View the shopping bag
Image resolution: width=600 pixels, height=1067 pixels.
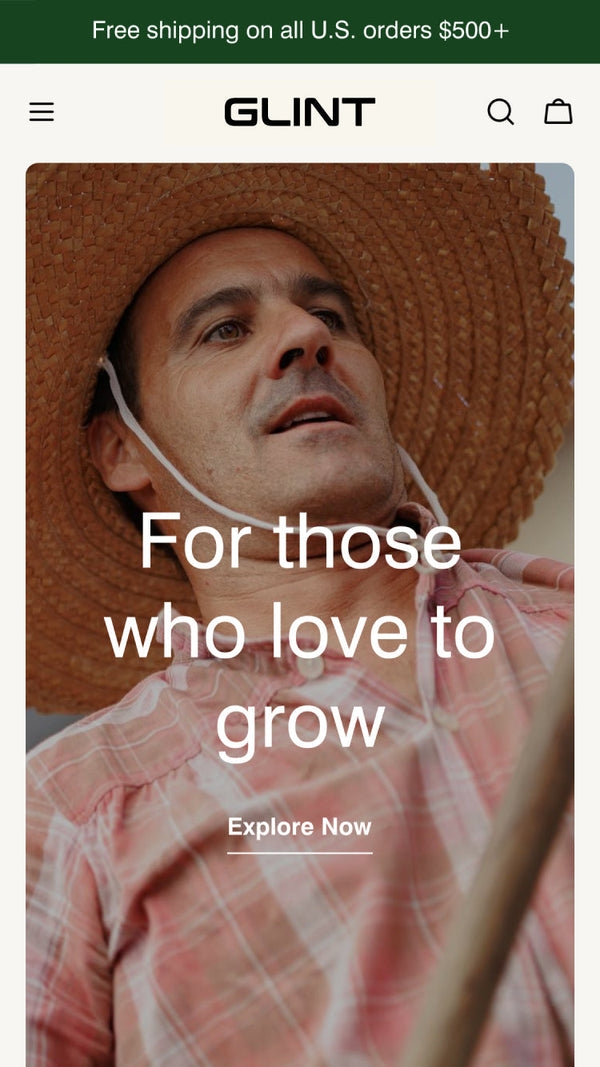click(x=558, y=112)
